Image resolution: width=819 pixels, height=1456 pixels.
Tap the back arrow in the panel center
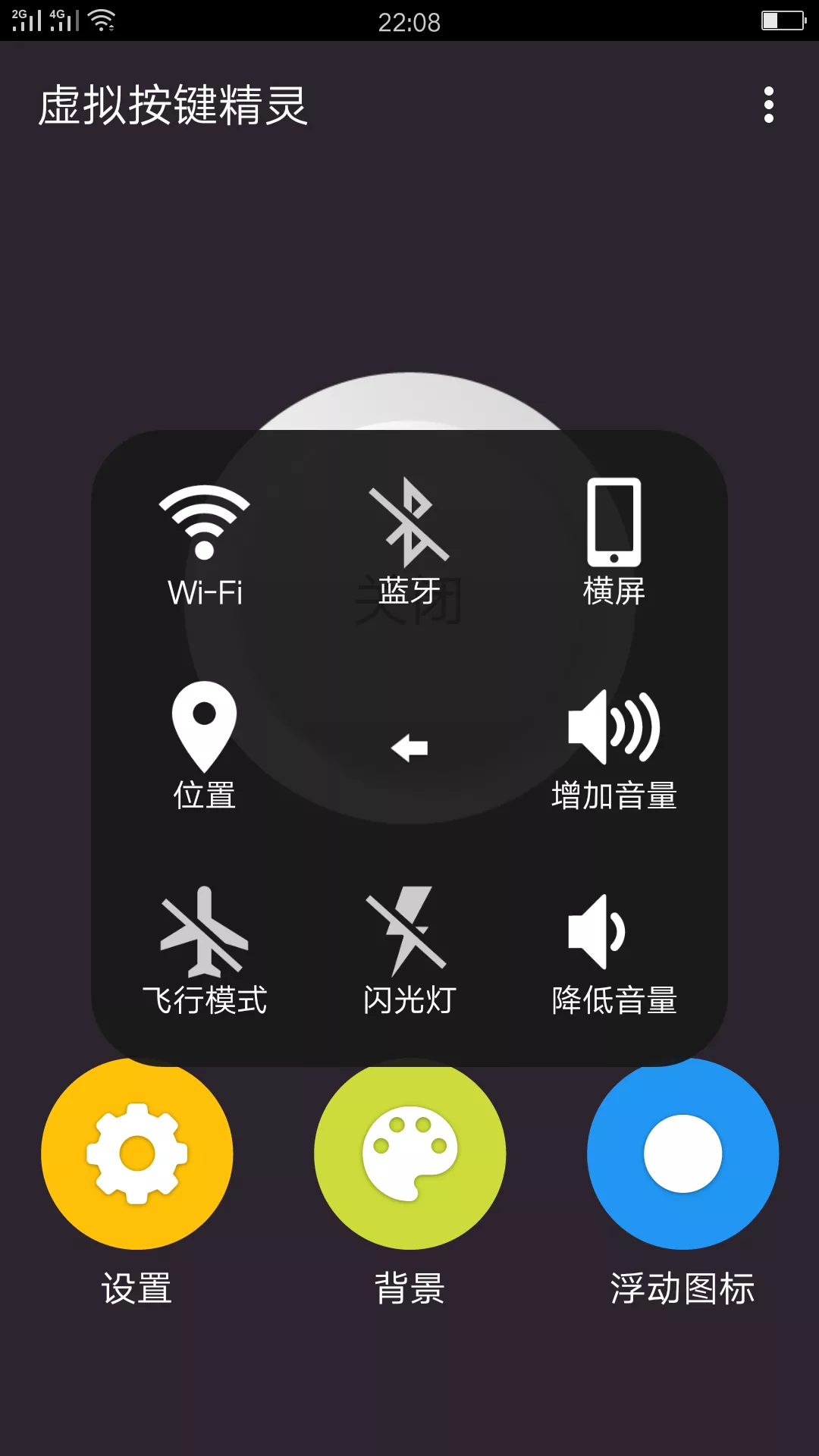coord(409,747)
